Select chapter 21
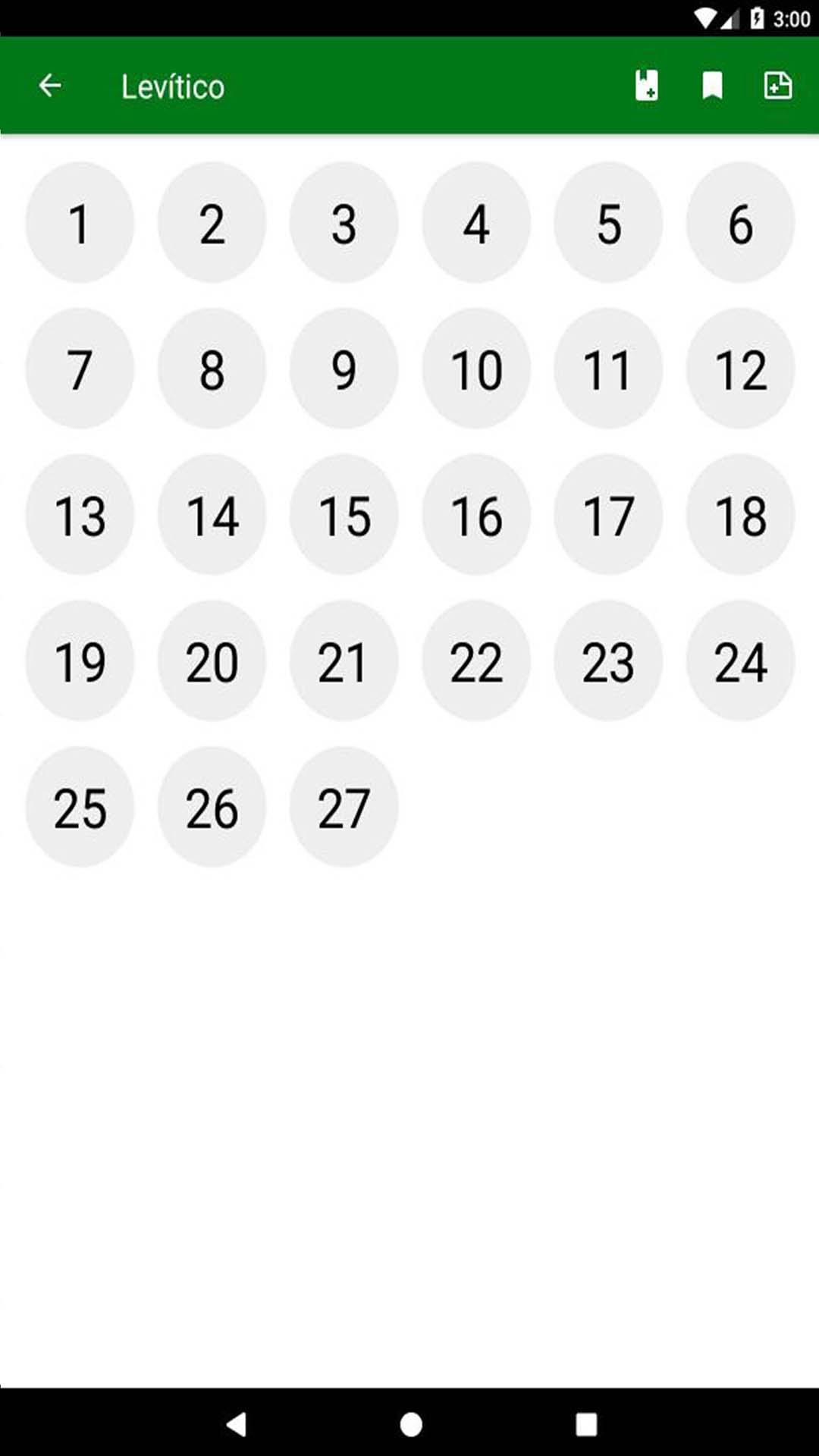819x1456 pixels. pyautogui.click(x=344, y=661)
